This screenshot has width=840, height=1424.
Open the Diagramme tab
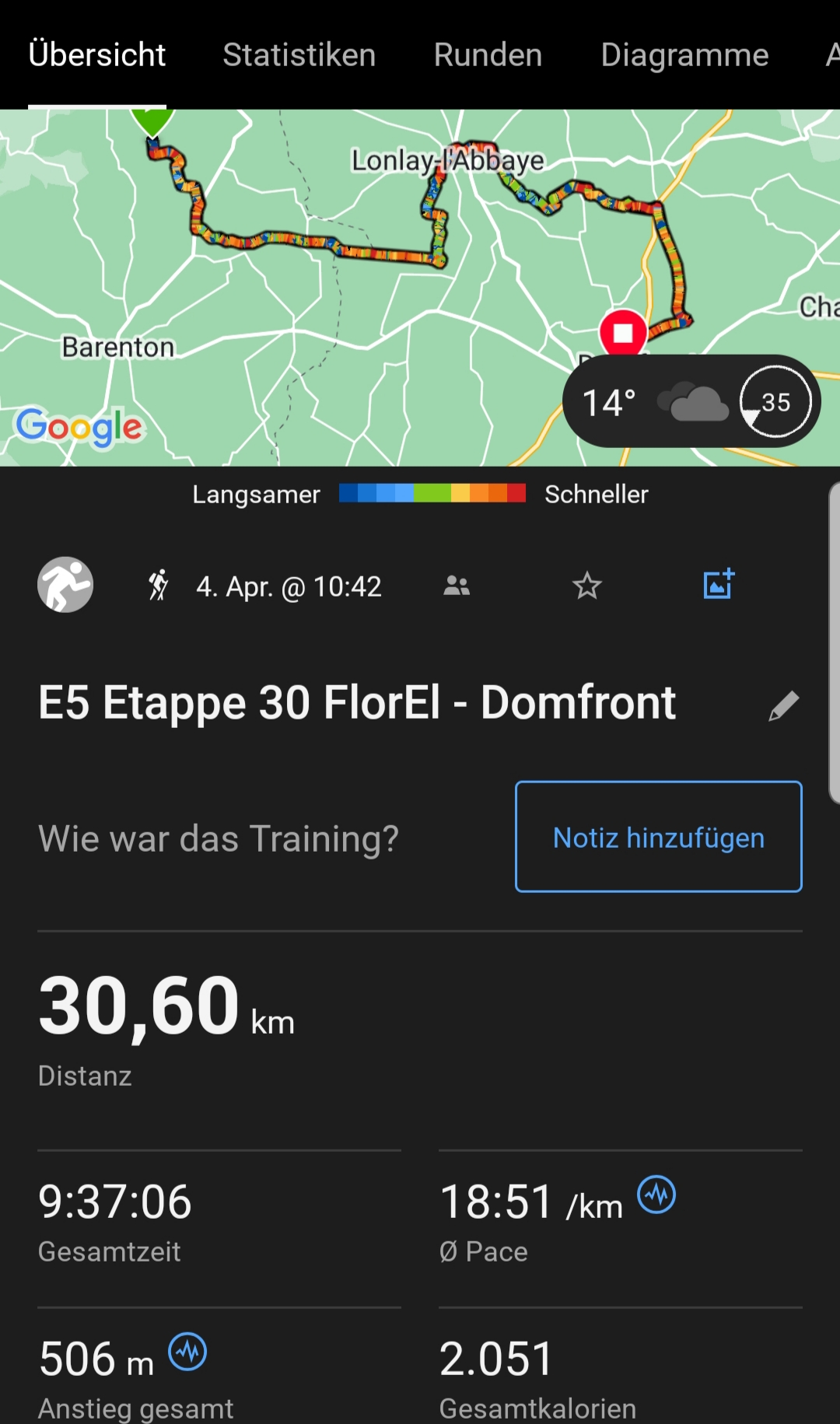click(684, 55)
